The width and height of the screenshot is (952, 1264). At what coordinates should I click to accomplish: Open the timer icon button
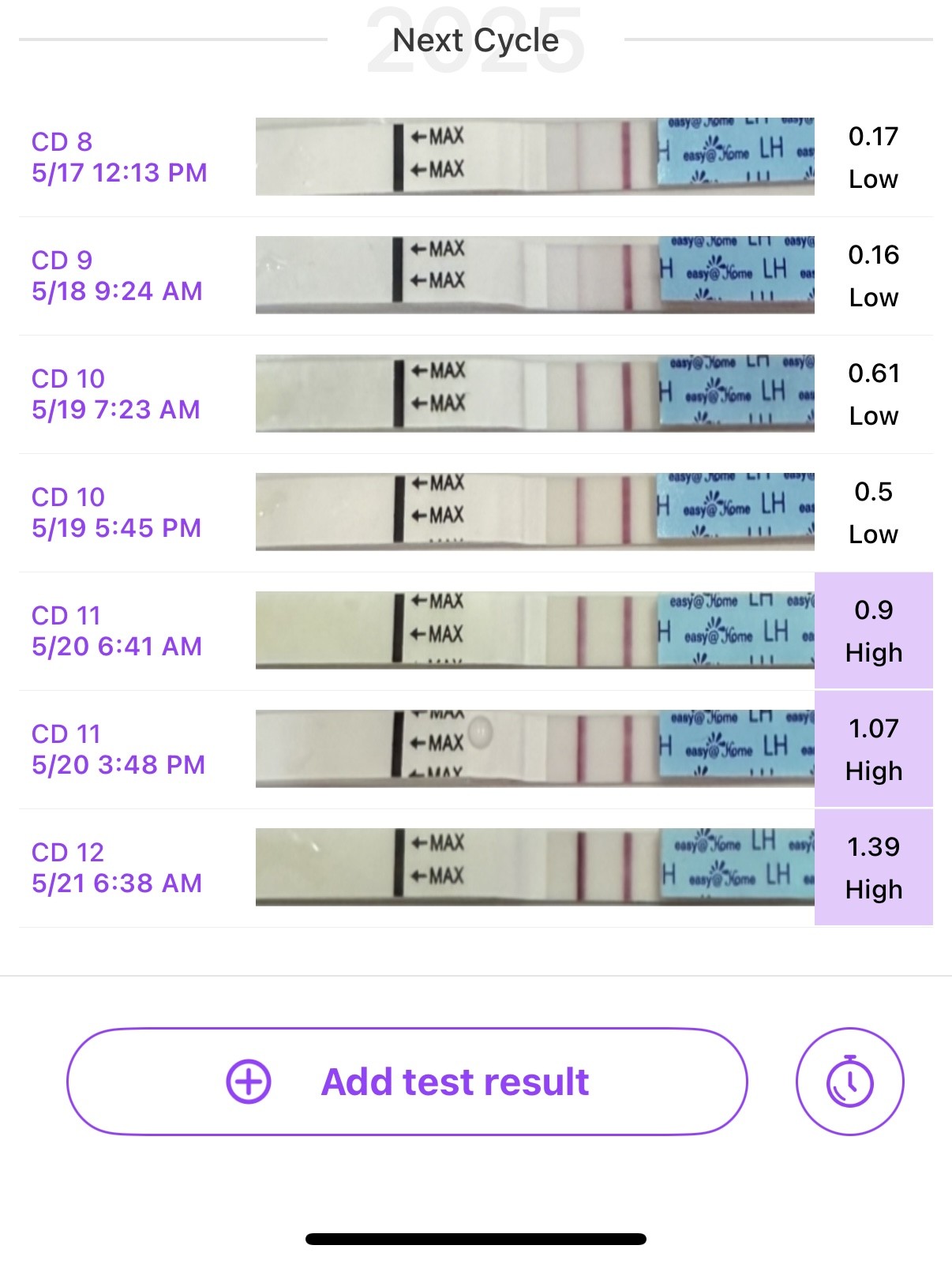pyautogui.click(x=849, y=1082)
